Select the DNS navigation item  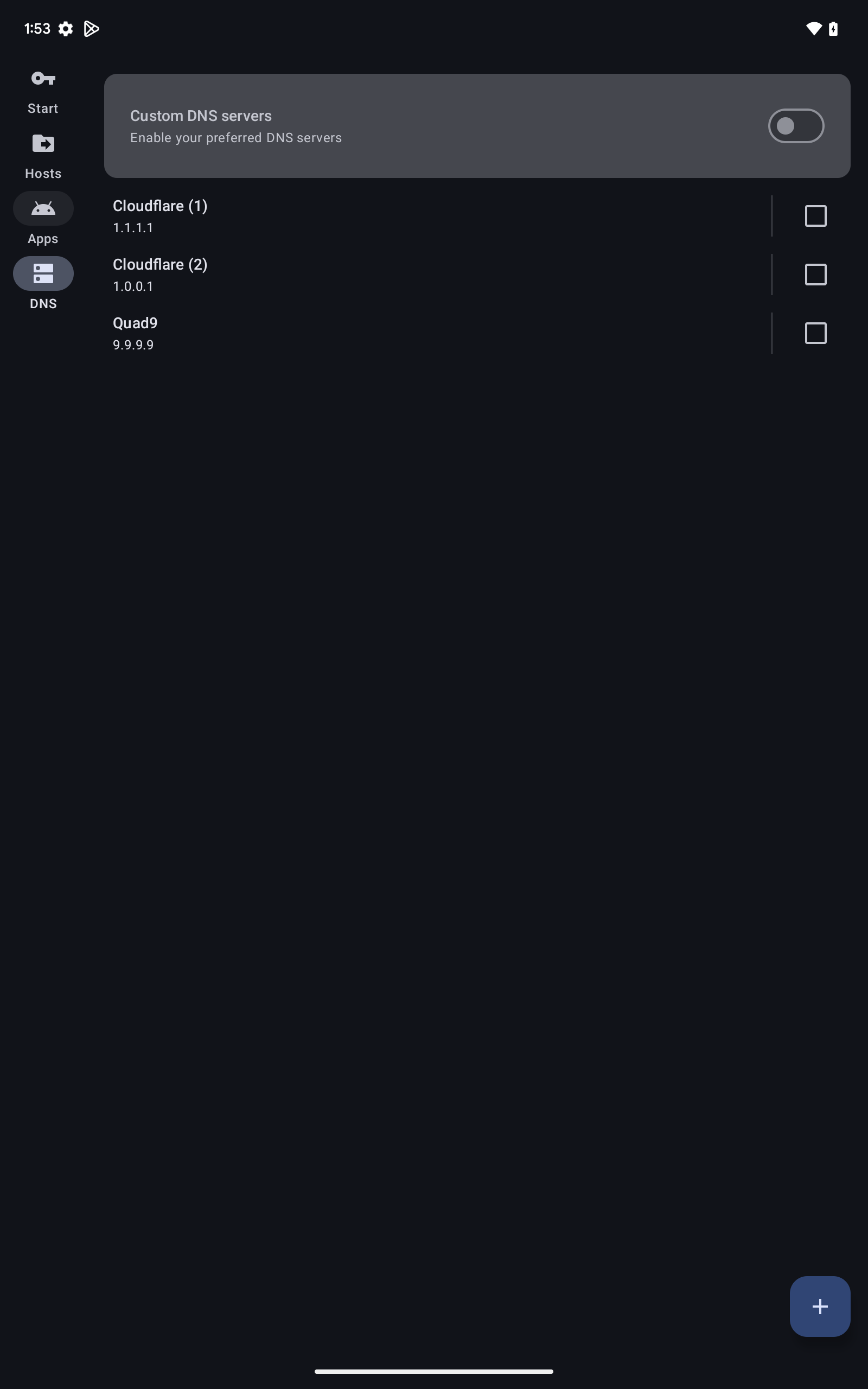pos(43,286)
